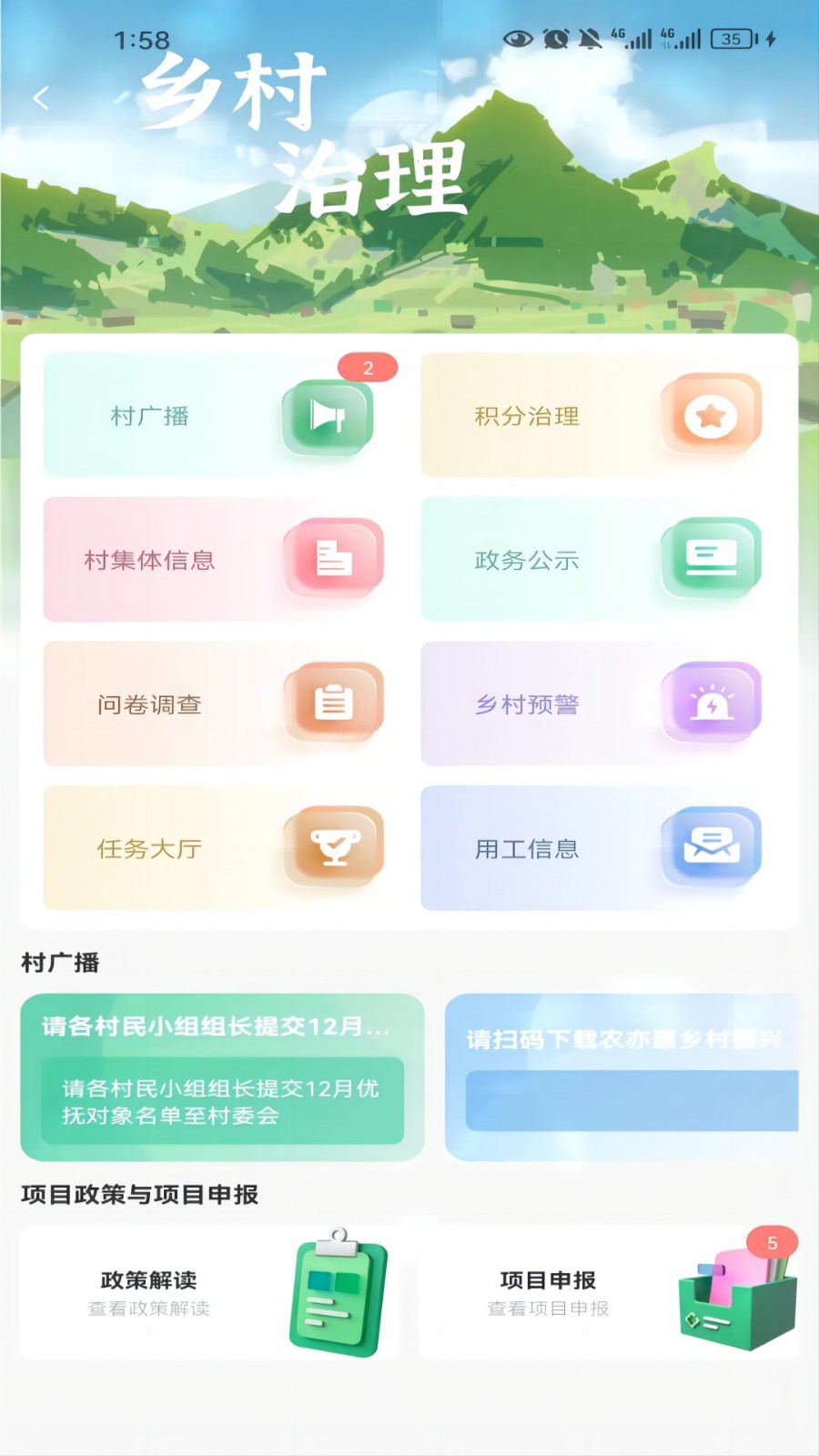This screenshot has width=819, height=1456.
Task: Open 项目申报
Action: coord(608,1292)
